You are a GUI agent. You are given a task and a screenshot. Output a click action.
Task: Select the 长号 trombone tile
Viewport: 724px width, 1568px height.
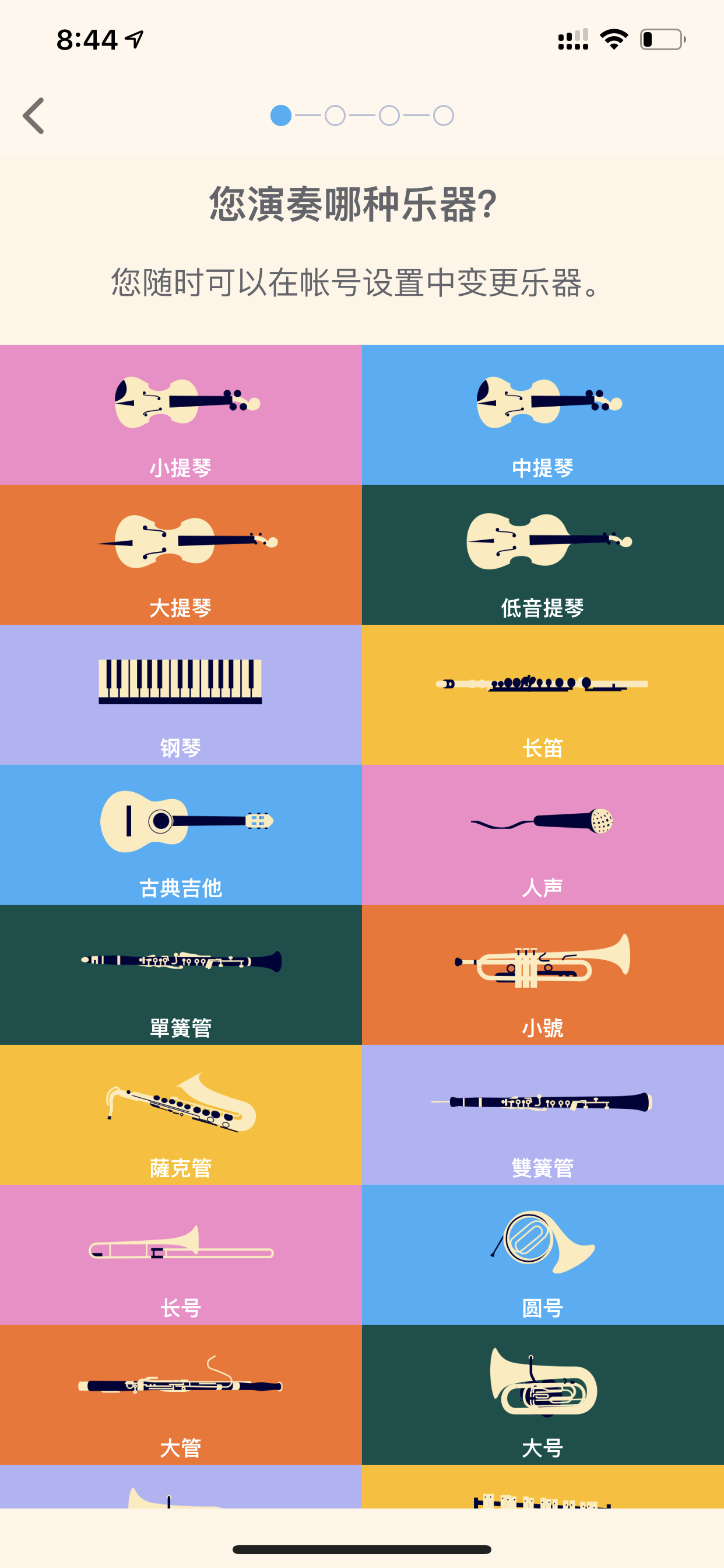point(181,1255)
